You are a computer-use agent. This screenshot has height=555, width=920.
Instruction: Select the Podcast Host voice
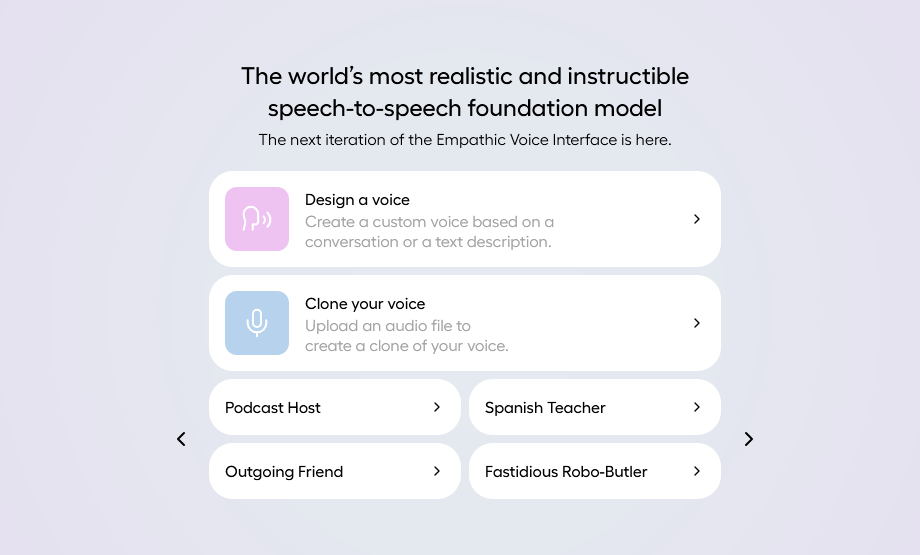334,407
